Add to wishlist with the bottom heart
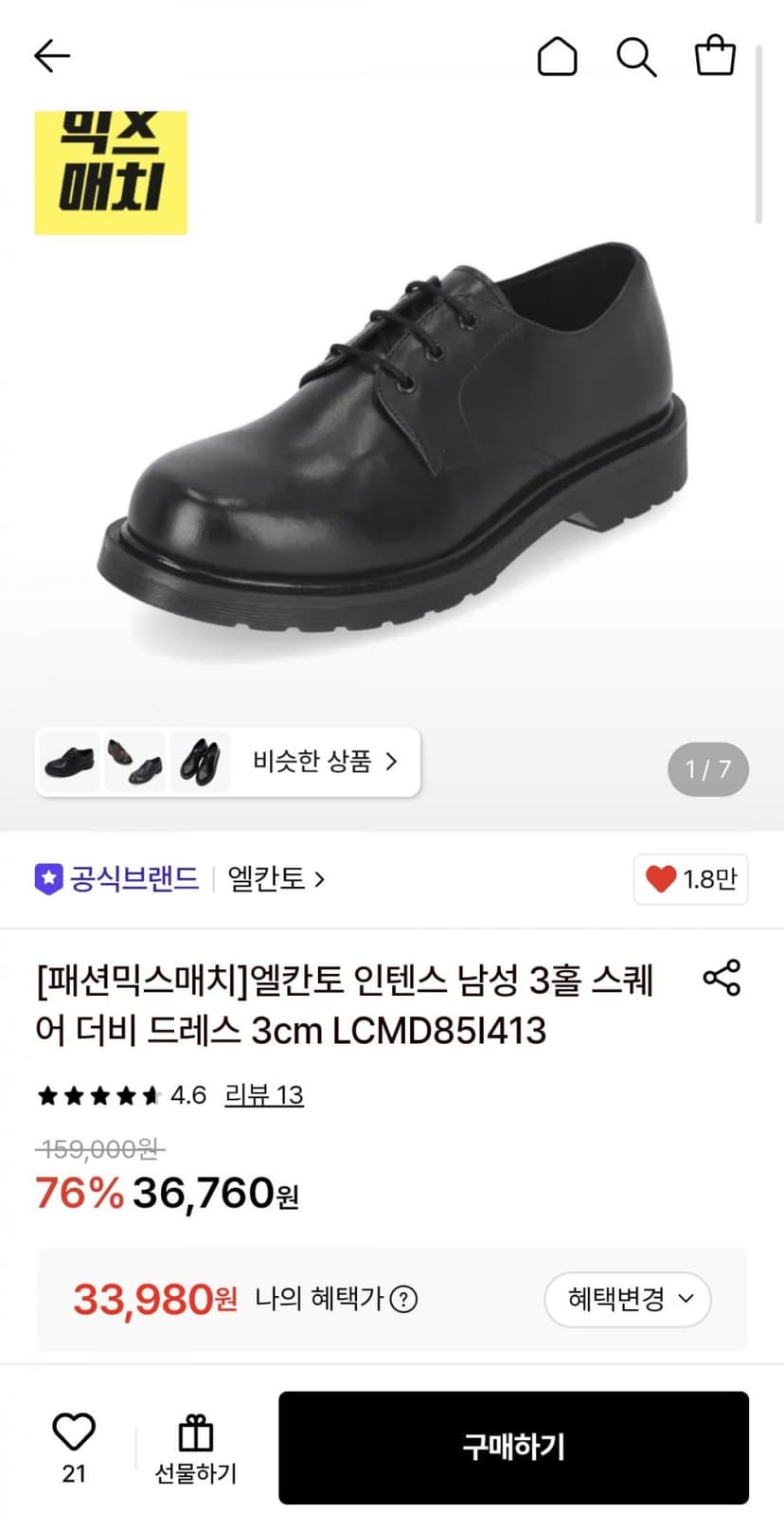784x1531 pixels. point(74,1447)
